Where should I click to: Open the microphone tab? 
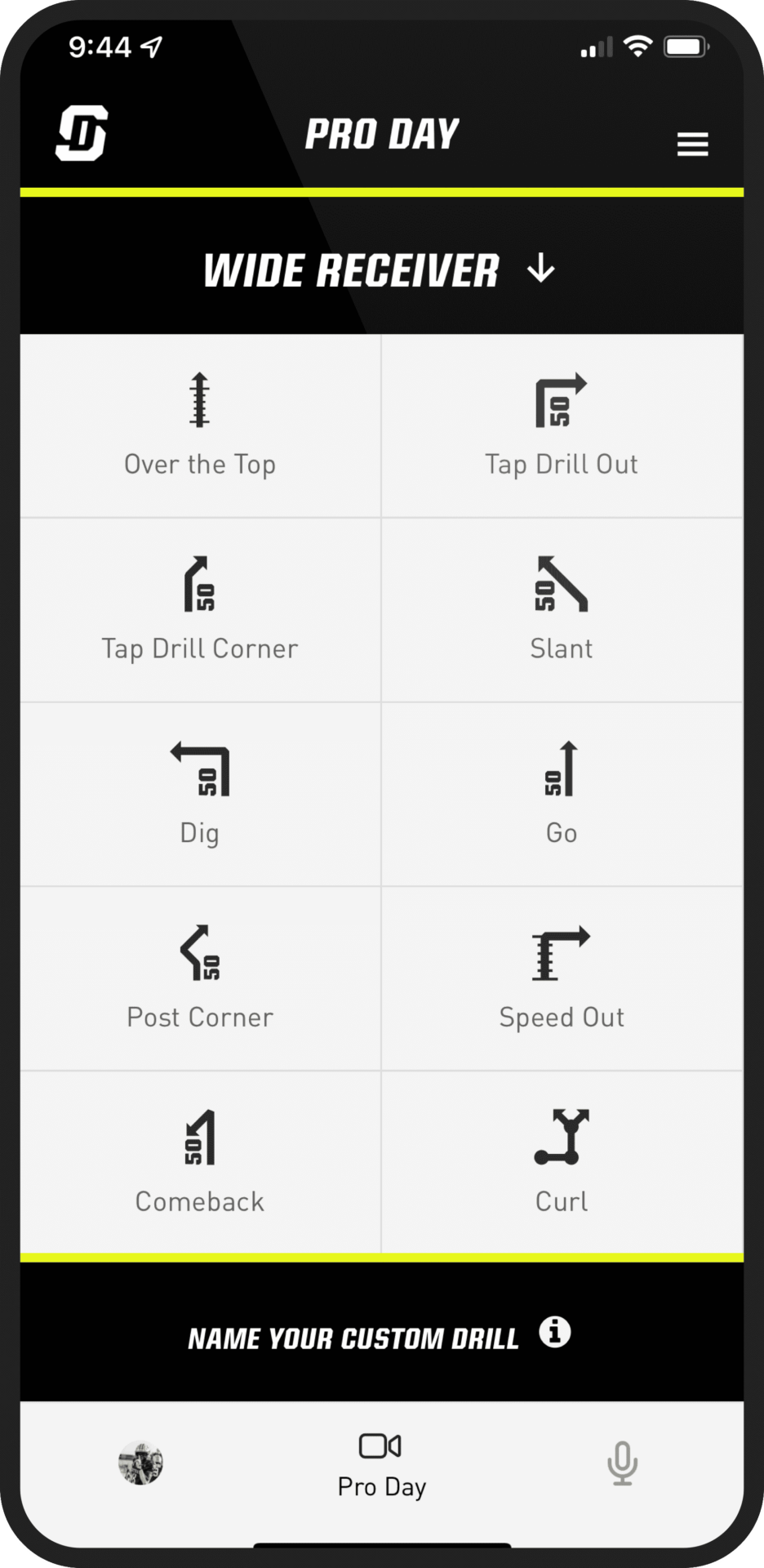[x=622, y=1463]
